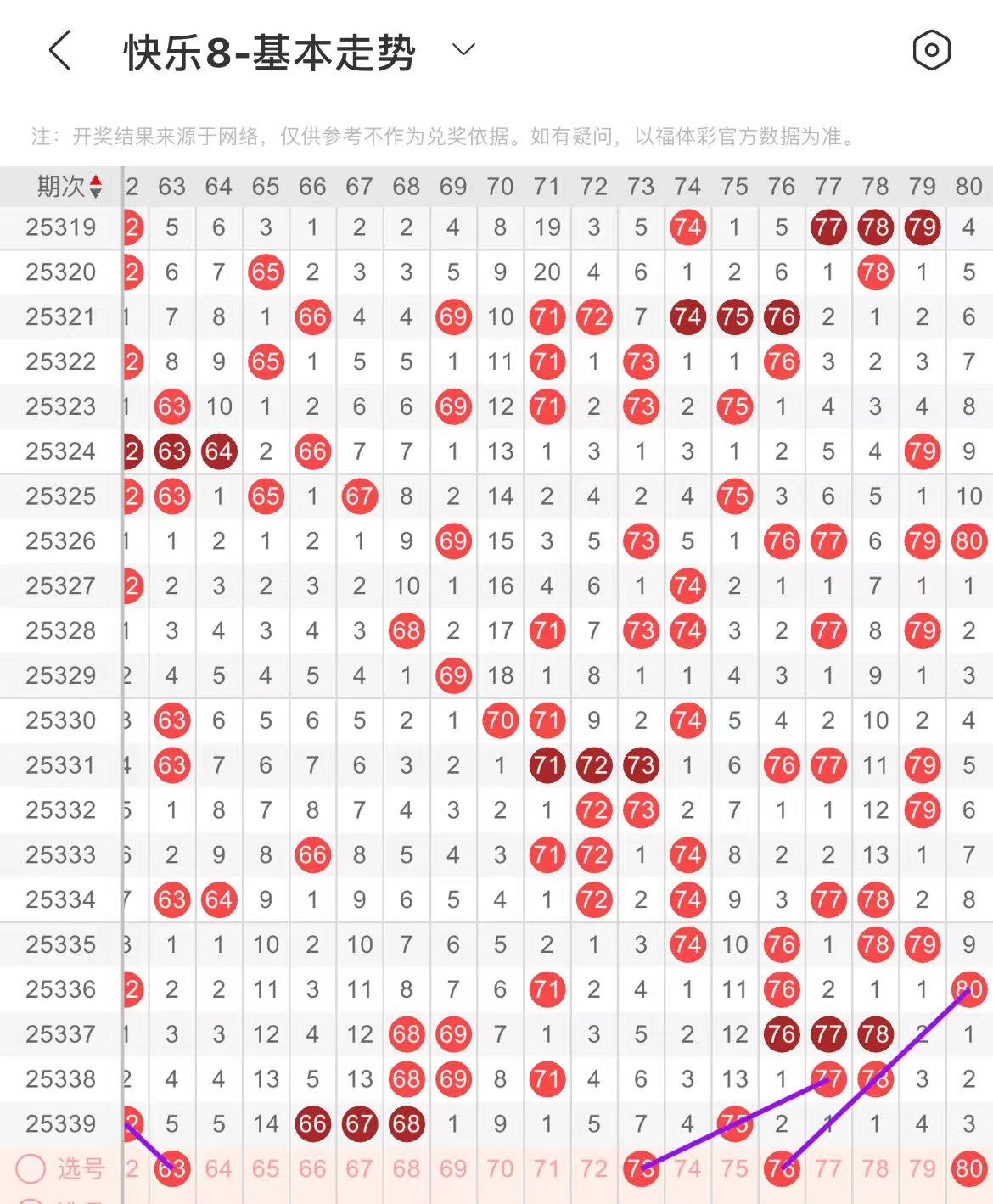Expand the 快乐8-基本走势 chart type dropdown
This screenshot has width=993, height=1204.
pos(463,50)
